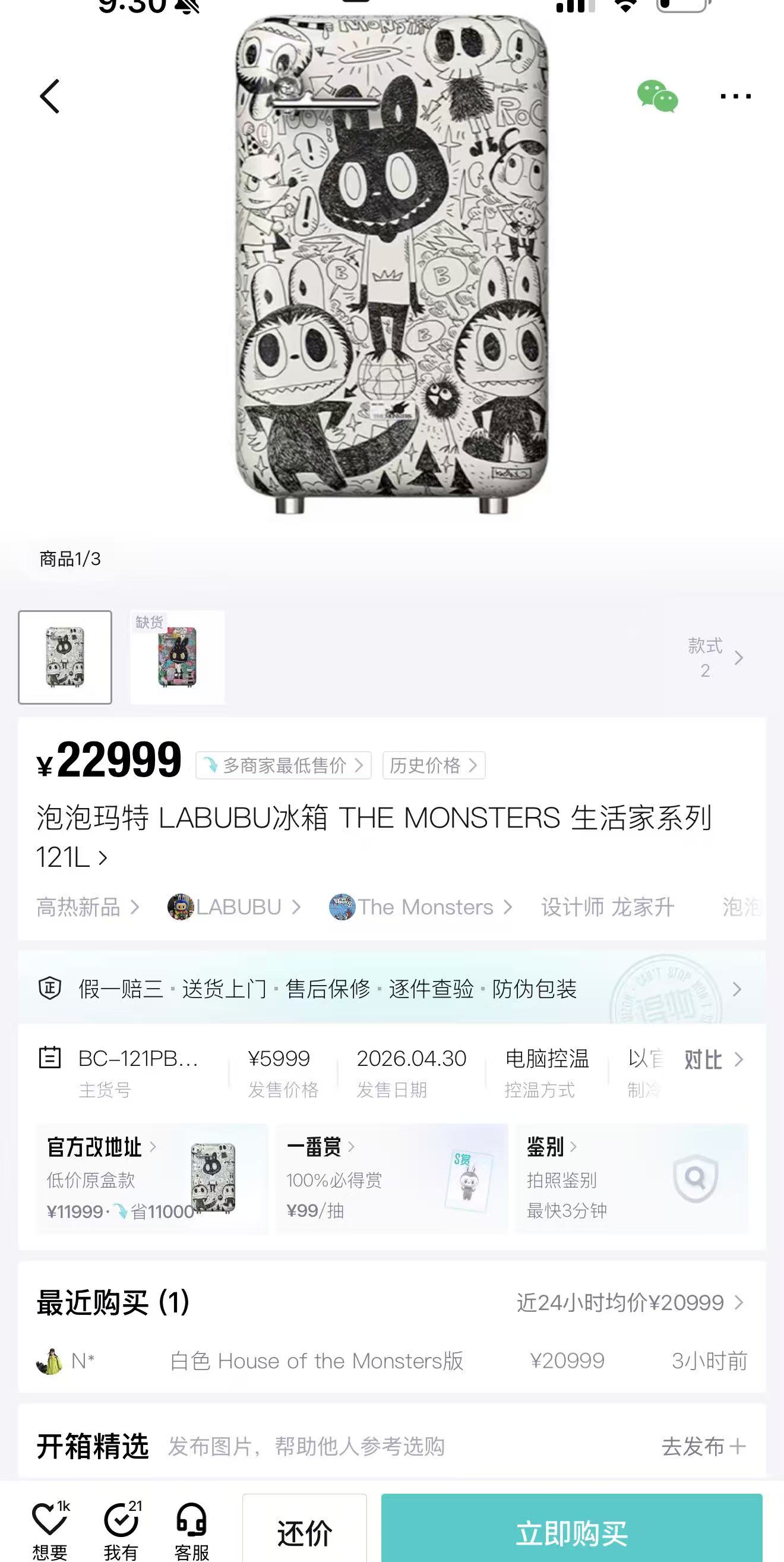The width and height of the screenshot is (784, 1562).
Task: Add the fridge to 想要 wishlist
Action: [x=50, y=1530]
